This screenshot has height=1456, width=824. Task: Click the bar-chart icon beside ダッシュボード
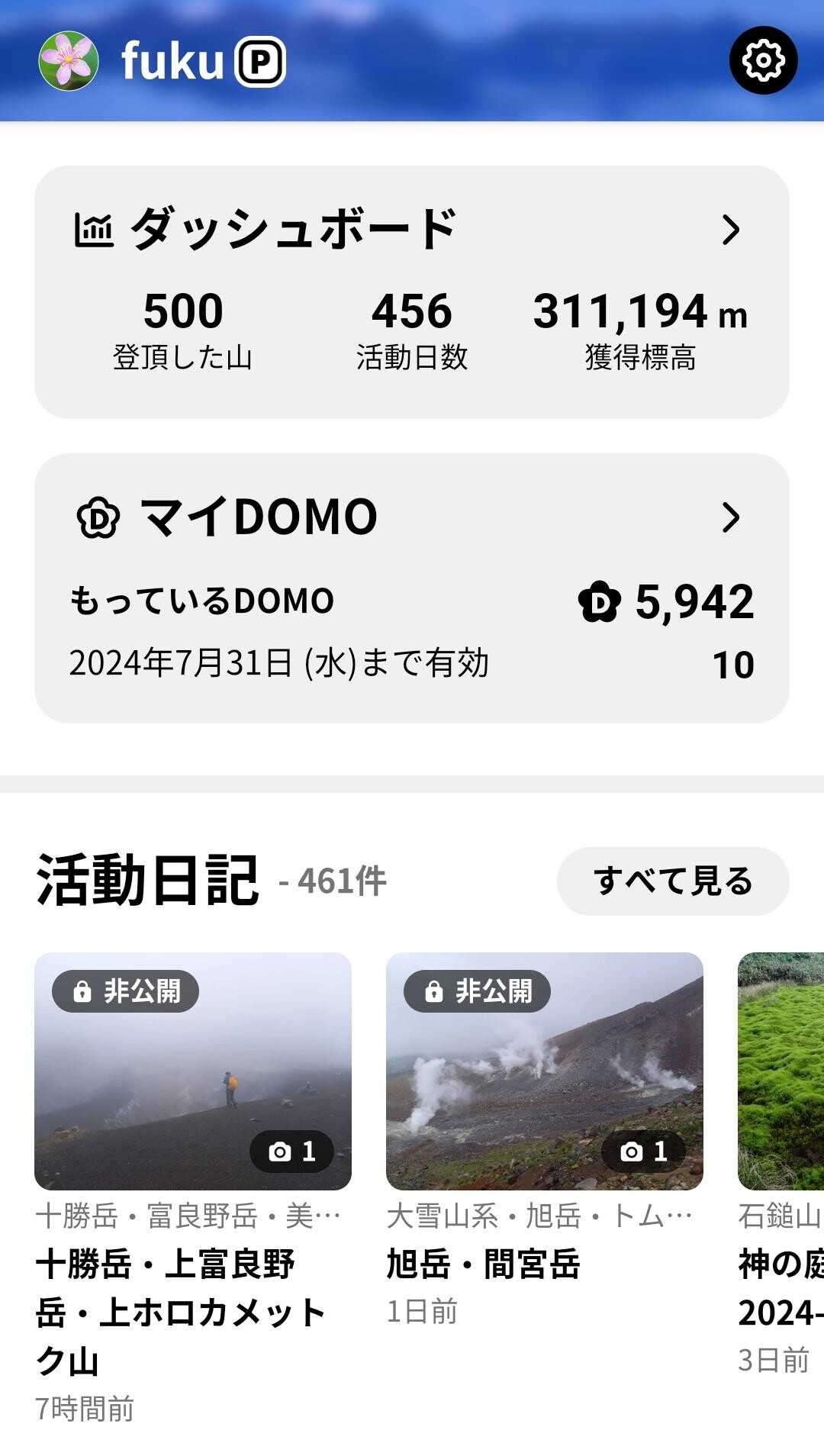pyautogui.click(x=95, y=227)
